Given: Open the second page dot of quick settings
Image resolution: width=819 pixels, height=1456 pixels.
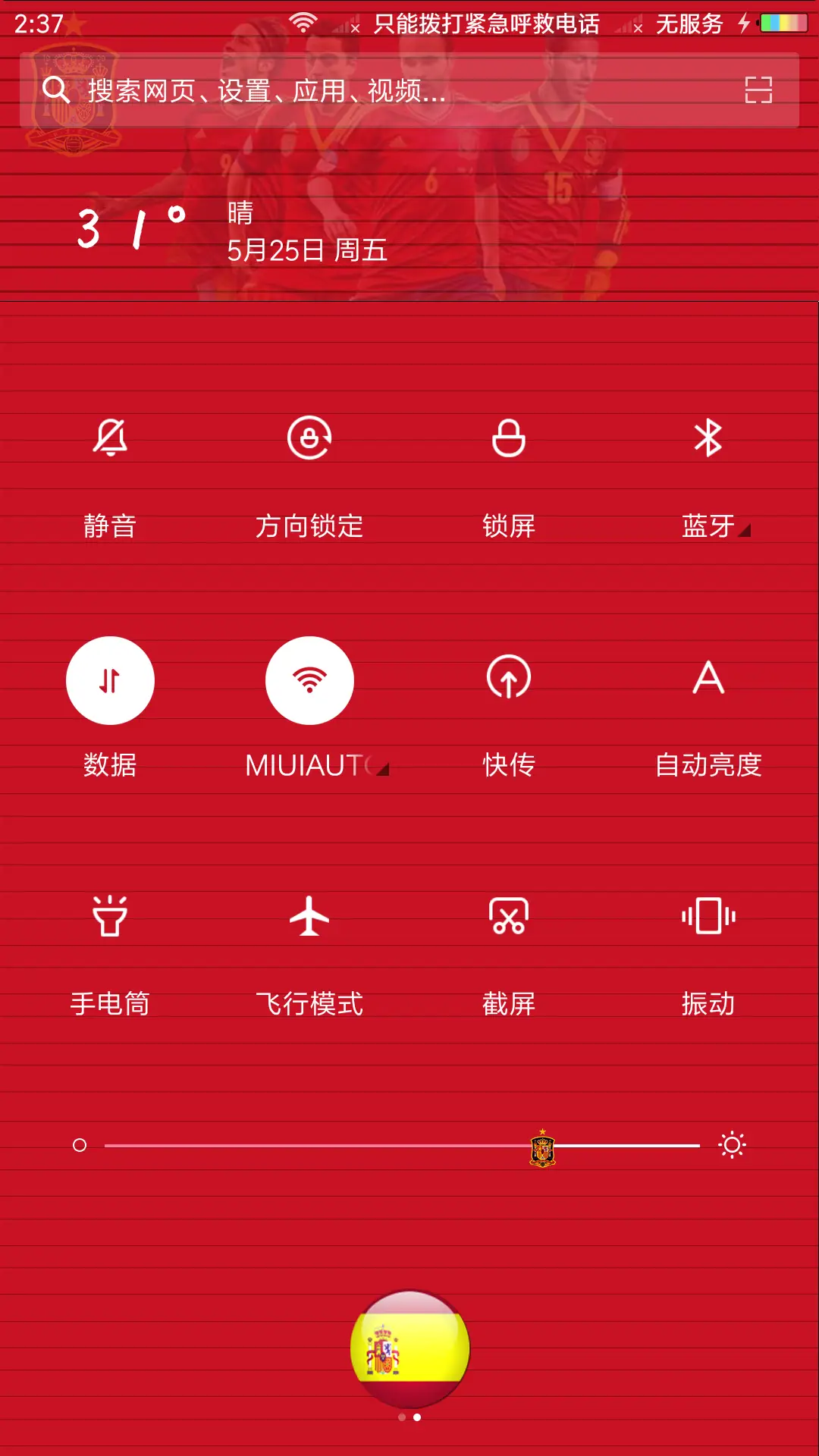Looking at the screenshot, I should pyautogui.click(x=418, y=1416).
